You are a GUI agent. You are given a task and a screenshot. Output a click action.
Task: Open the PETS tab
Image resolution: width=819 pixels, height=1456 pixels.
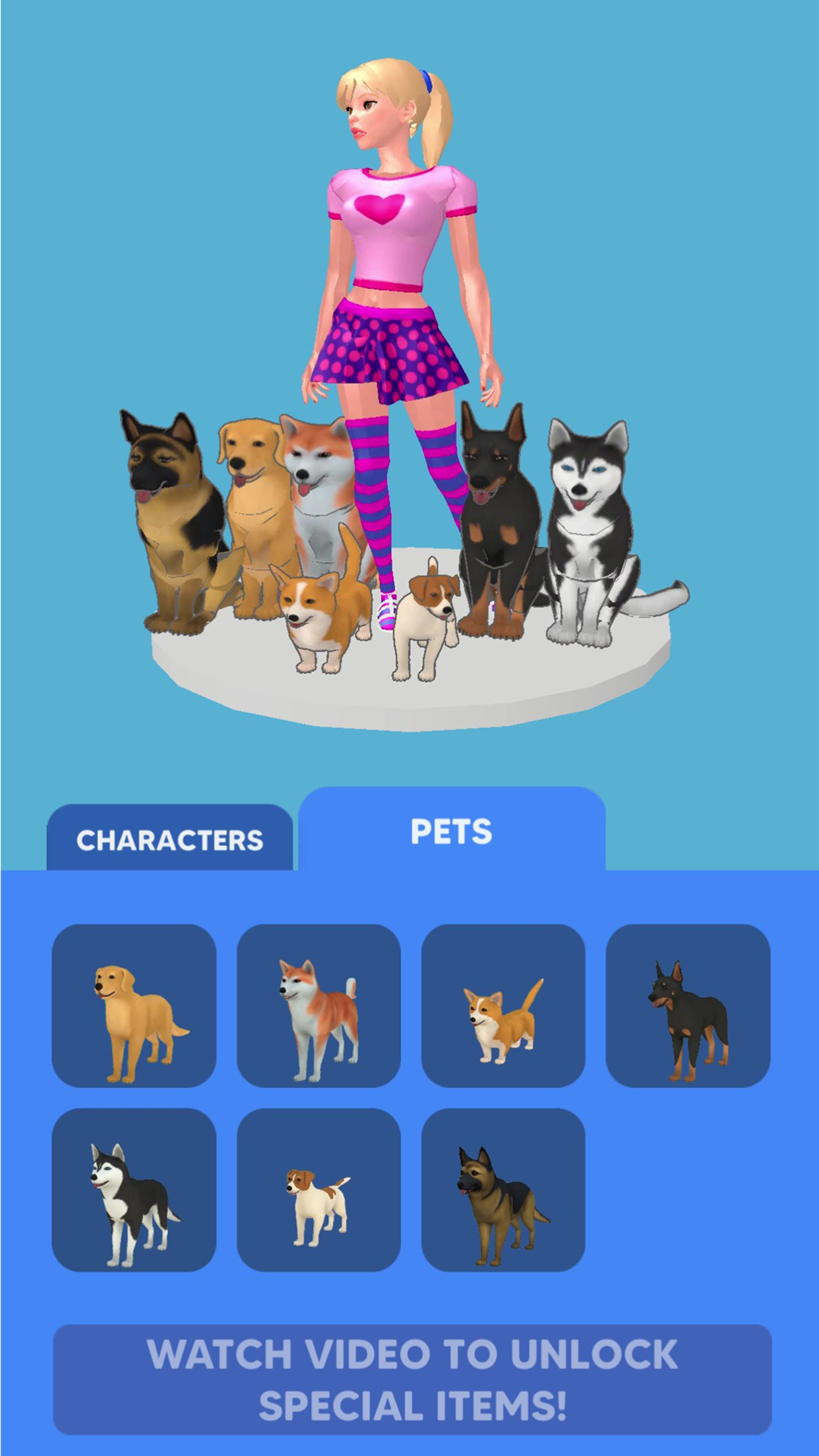tap(452, 832)
